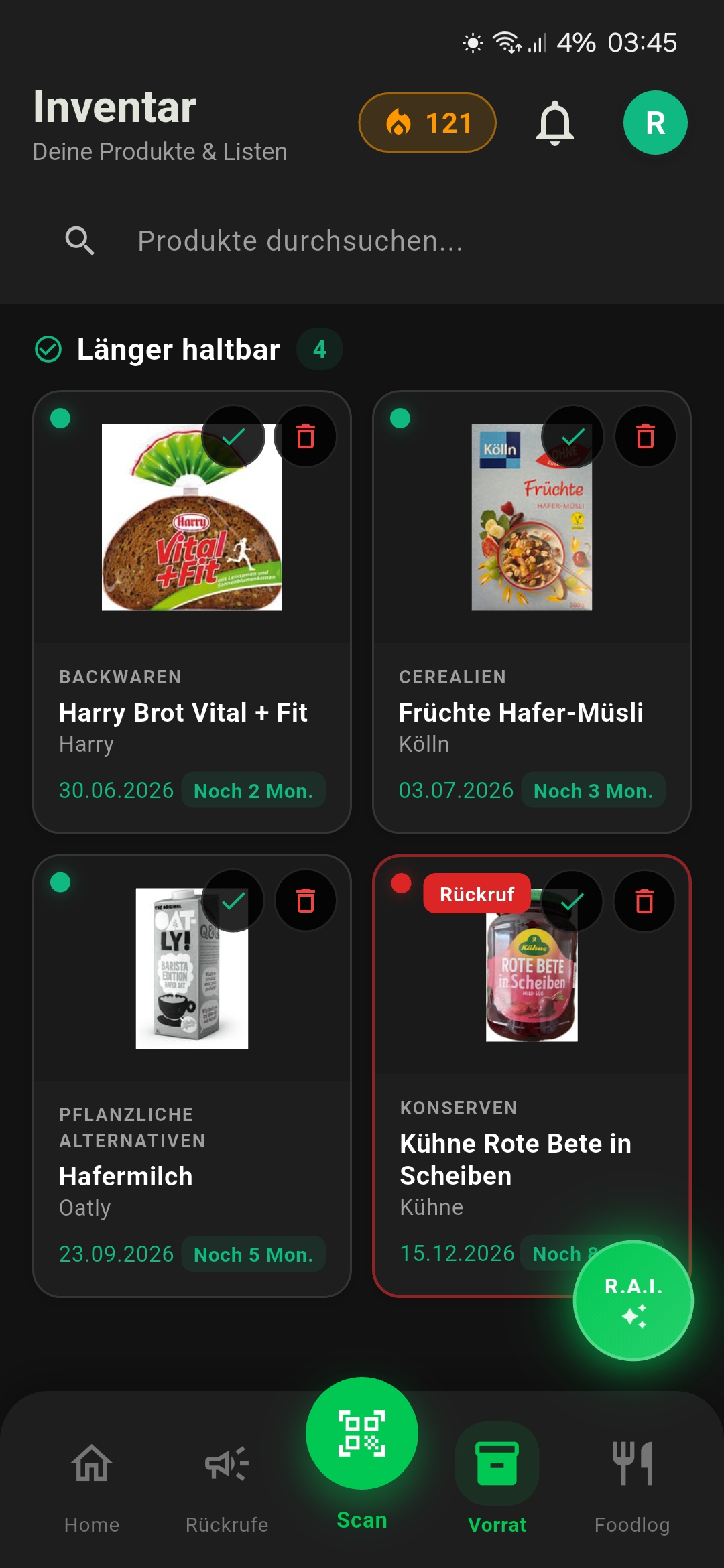Mark Oatly Hafermilch as used

pyautogui.click(x=233, y=901)
